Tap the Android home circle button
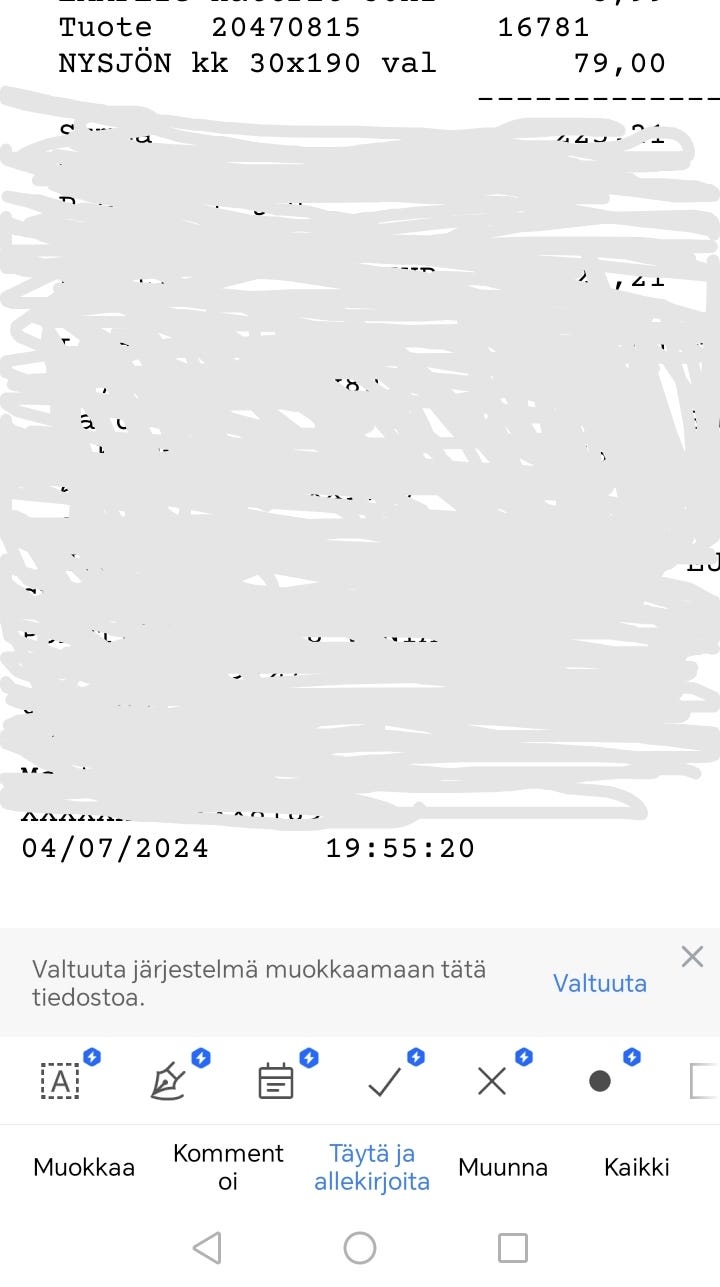The image size is (720, 1287). click(360, 1247)
